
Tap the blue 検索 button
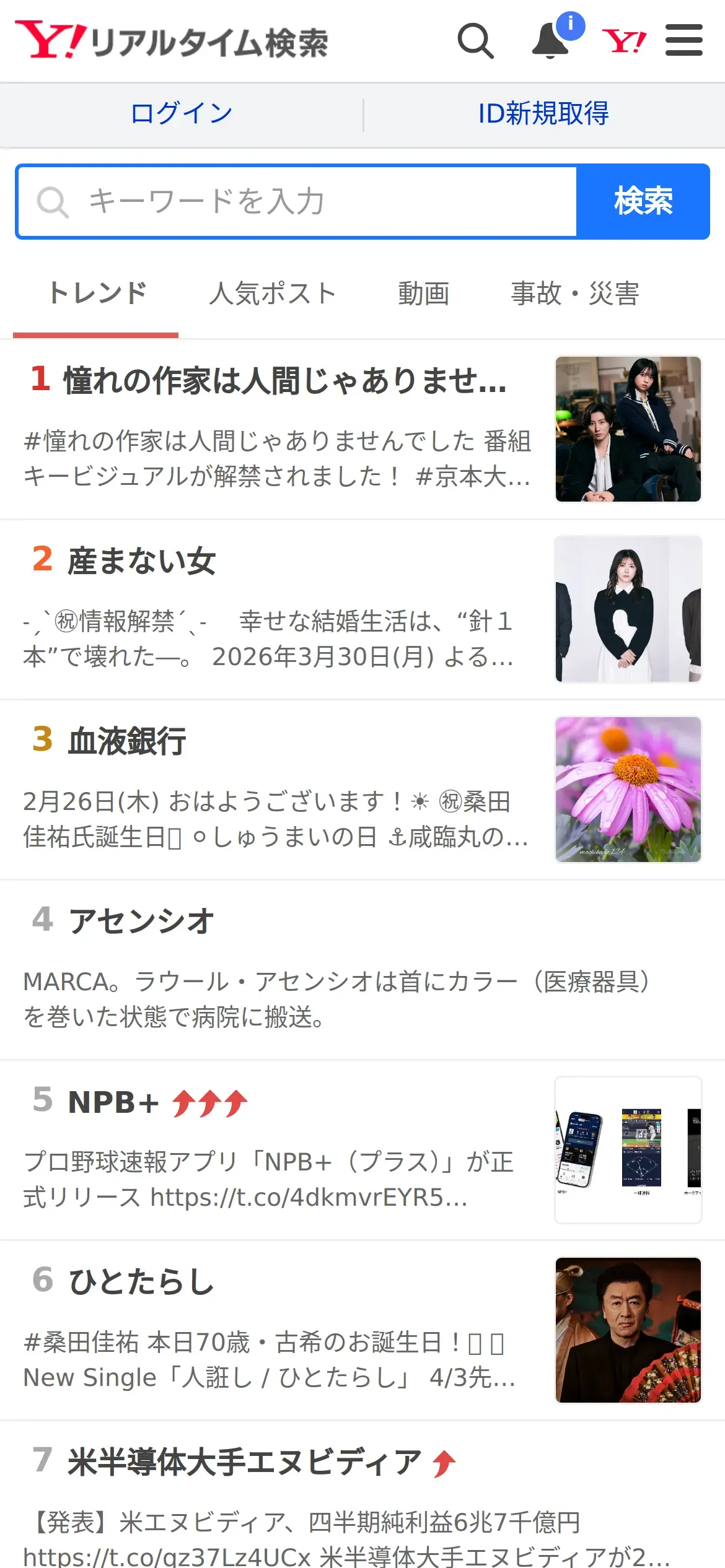pyautogui.click(x=643, y=201)
